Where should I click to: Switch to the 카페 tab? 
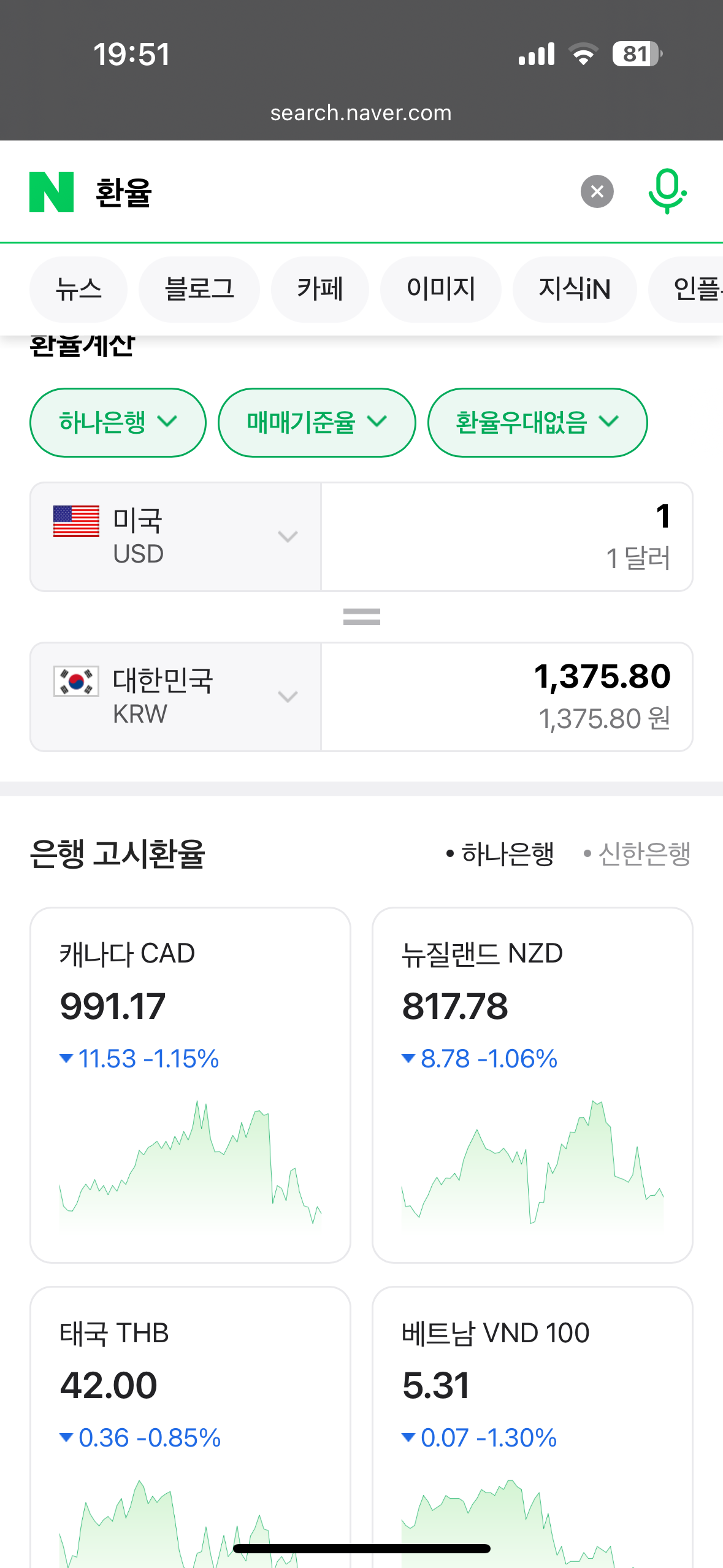click(319, 290)
